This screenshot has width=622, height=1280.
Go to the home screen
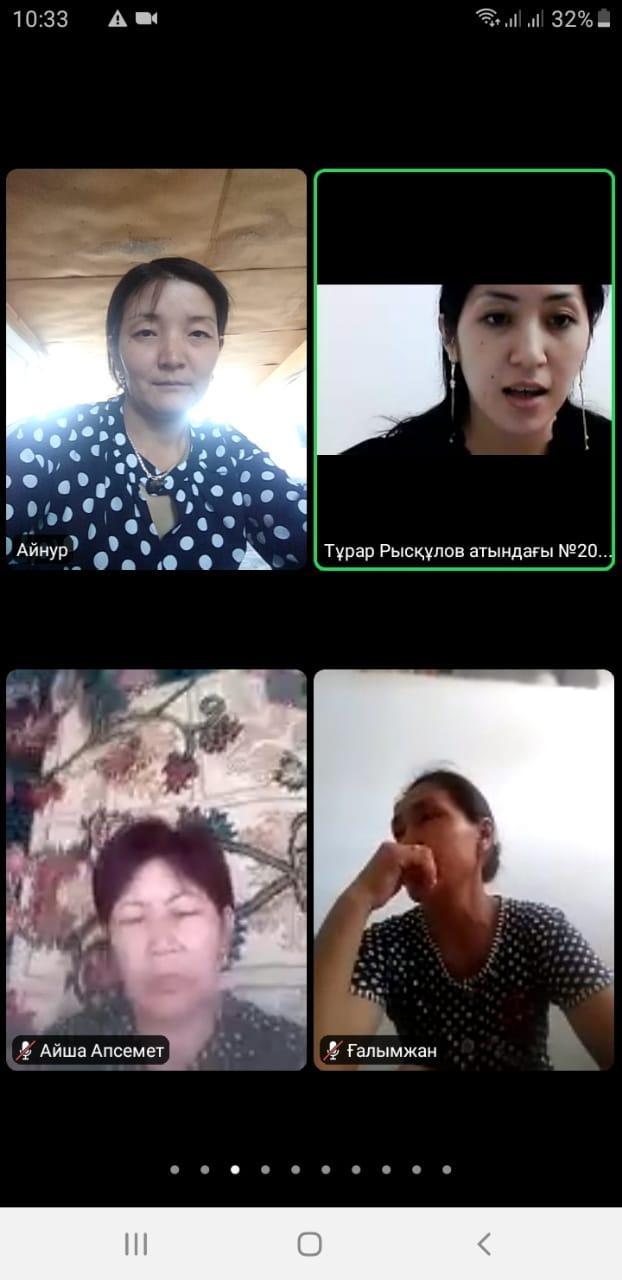(310, 1244)
